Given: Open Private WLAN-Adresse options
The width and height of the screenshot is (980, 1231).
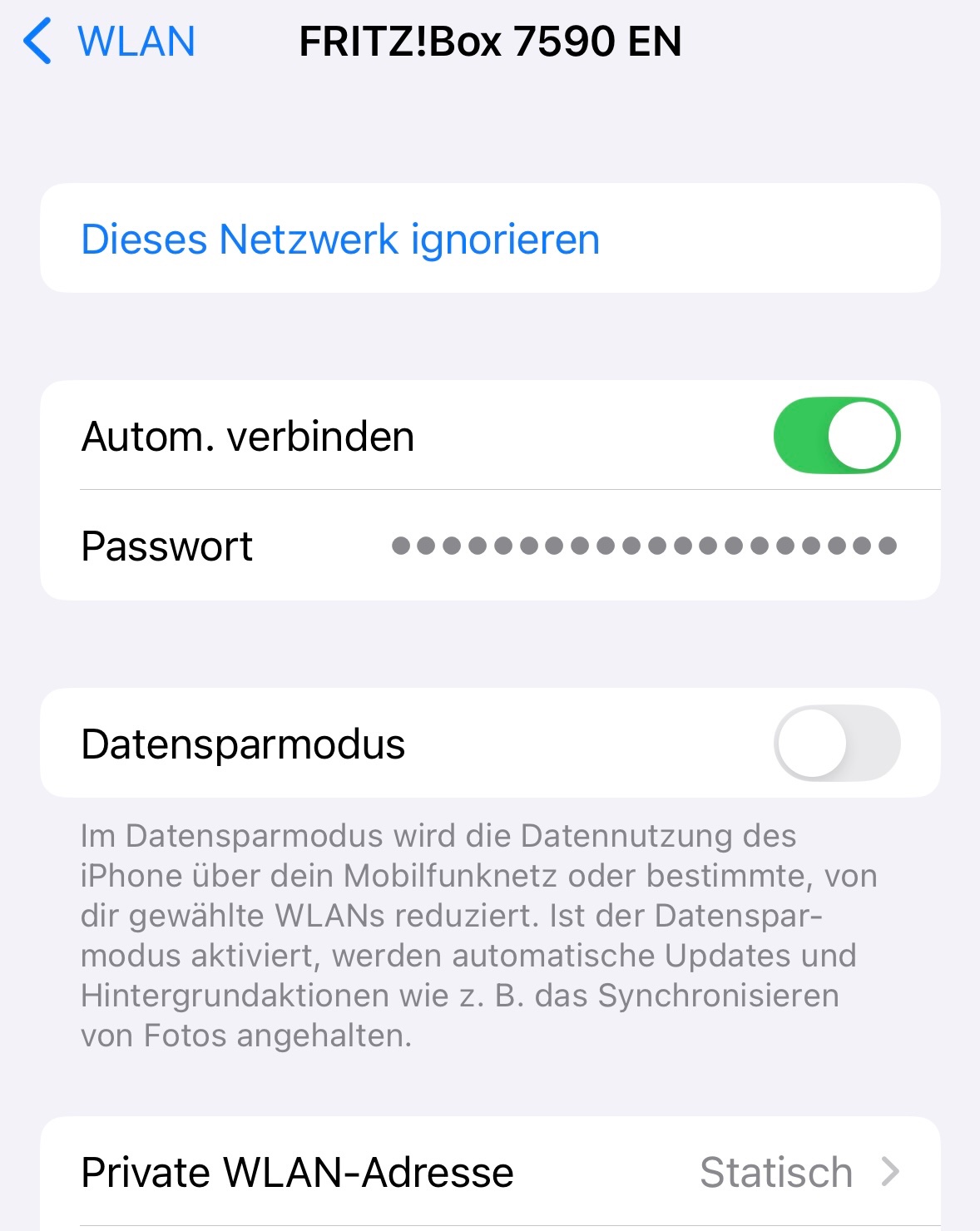Looking at the screenshot, I should (x=490, y=1173).
